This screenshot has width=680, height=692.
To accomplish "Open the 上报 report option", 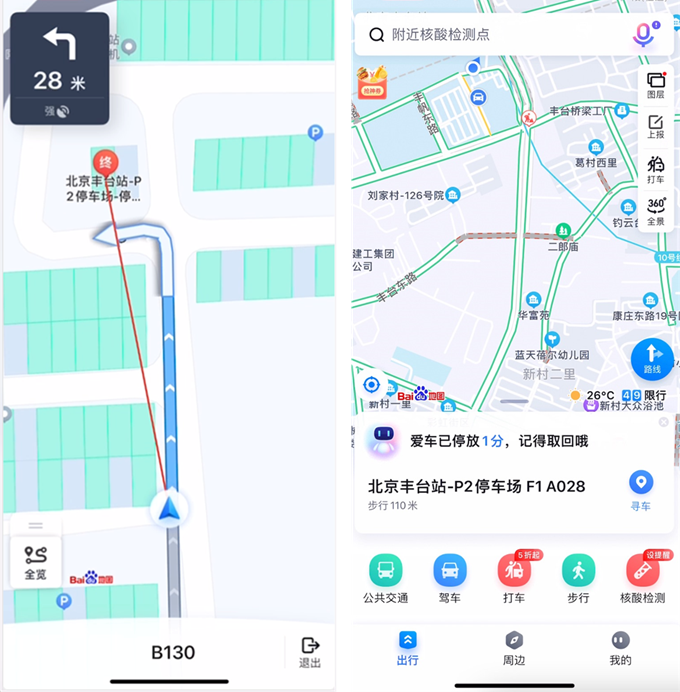I will (656, 126).
